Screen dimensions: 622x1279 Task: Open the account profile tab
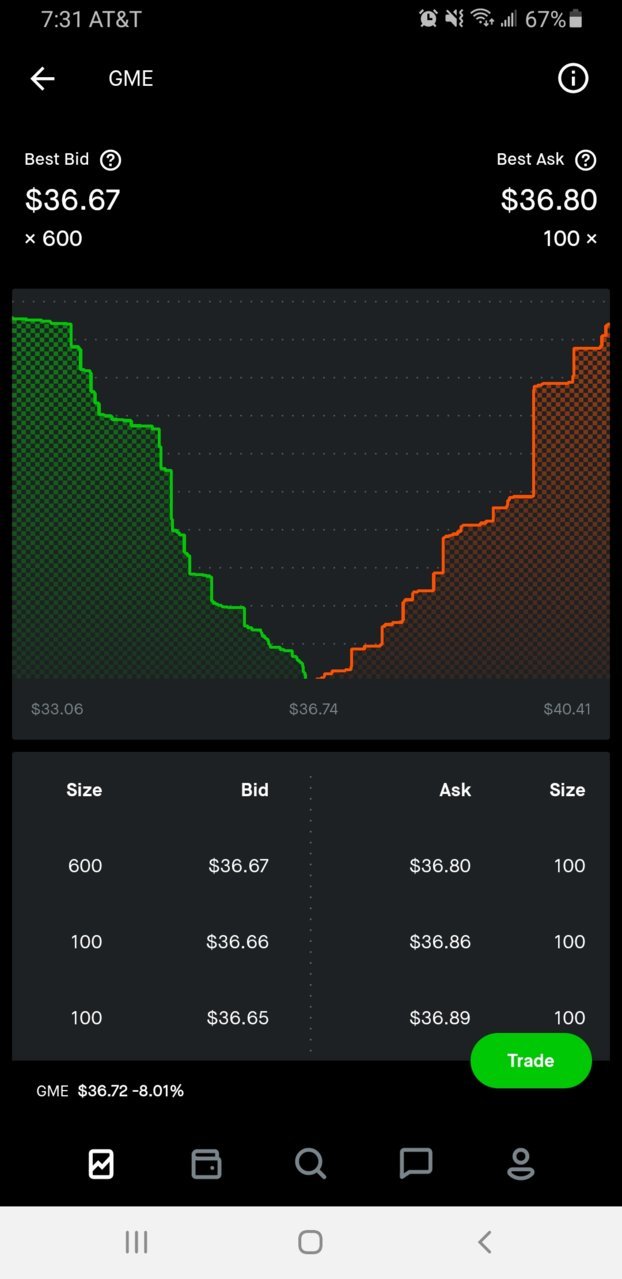pyautogui.click(x=521, y=1163)
